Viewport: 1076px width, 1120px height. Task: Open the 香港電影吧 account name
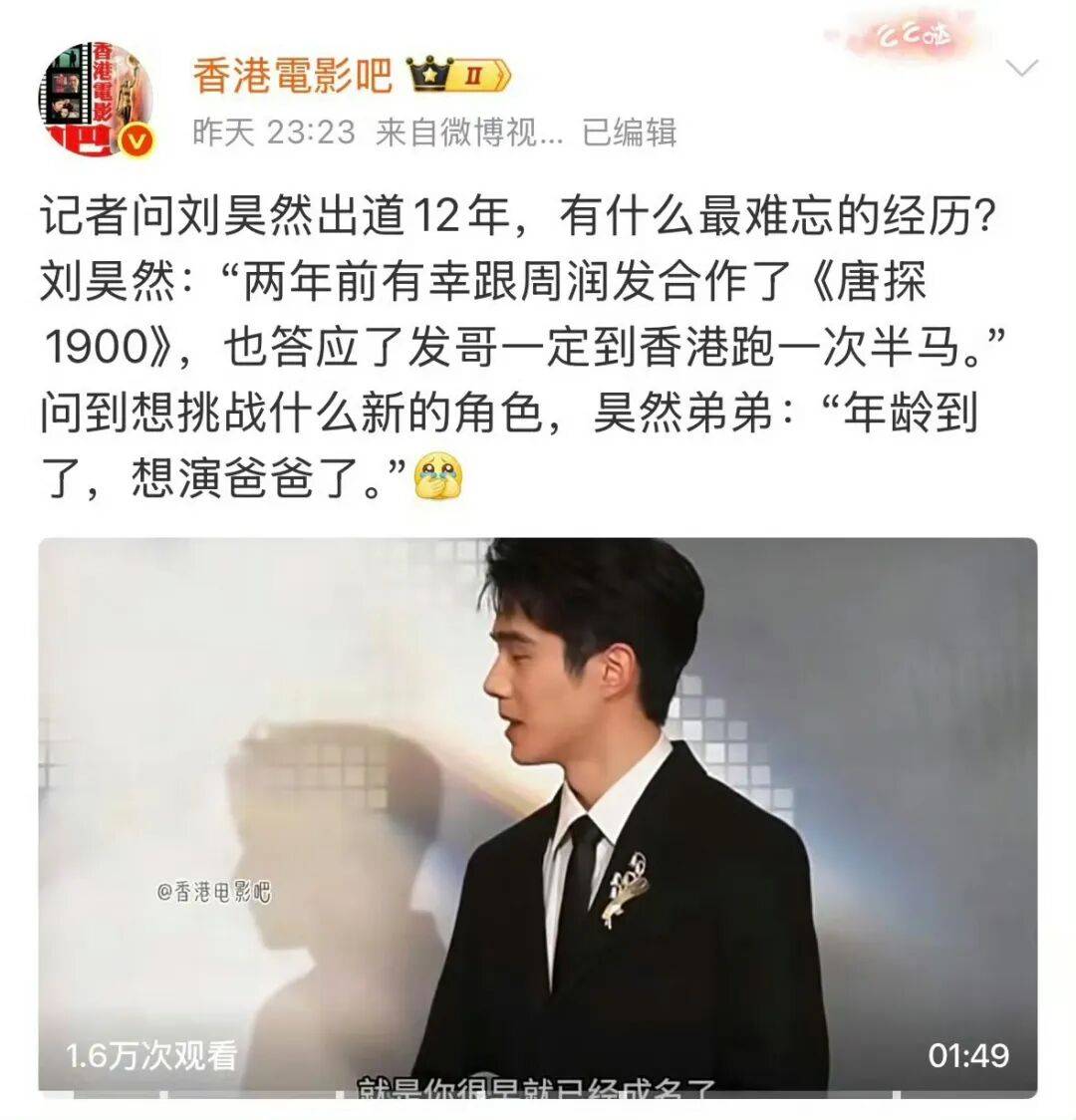coord(292,75)
